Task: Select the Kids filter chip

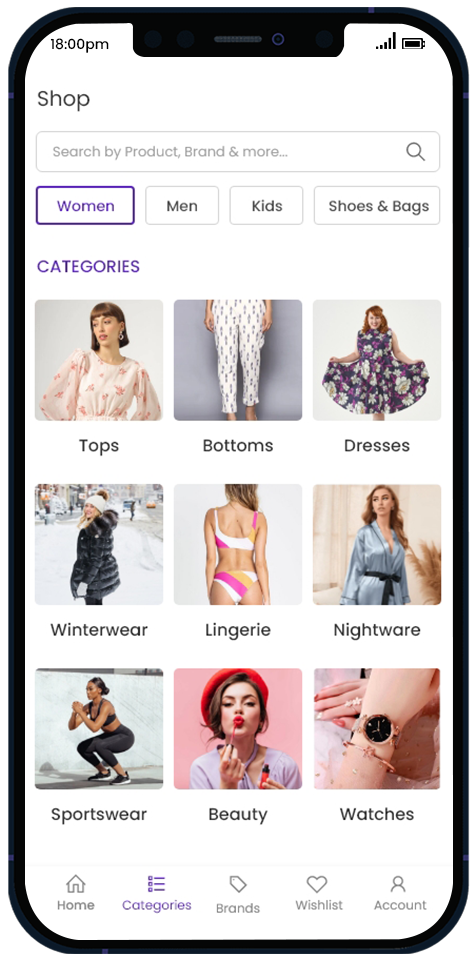Action: 266,206
